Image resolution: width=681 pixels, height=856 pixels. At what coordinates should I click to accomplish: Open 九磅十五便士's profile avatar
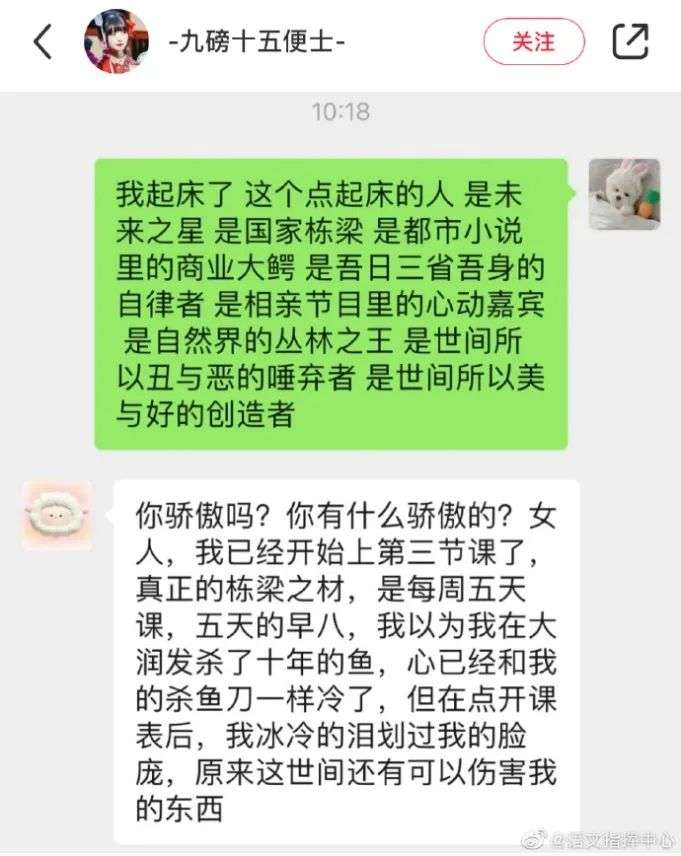(116, 42)
